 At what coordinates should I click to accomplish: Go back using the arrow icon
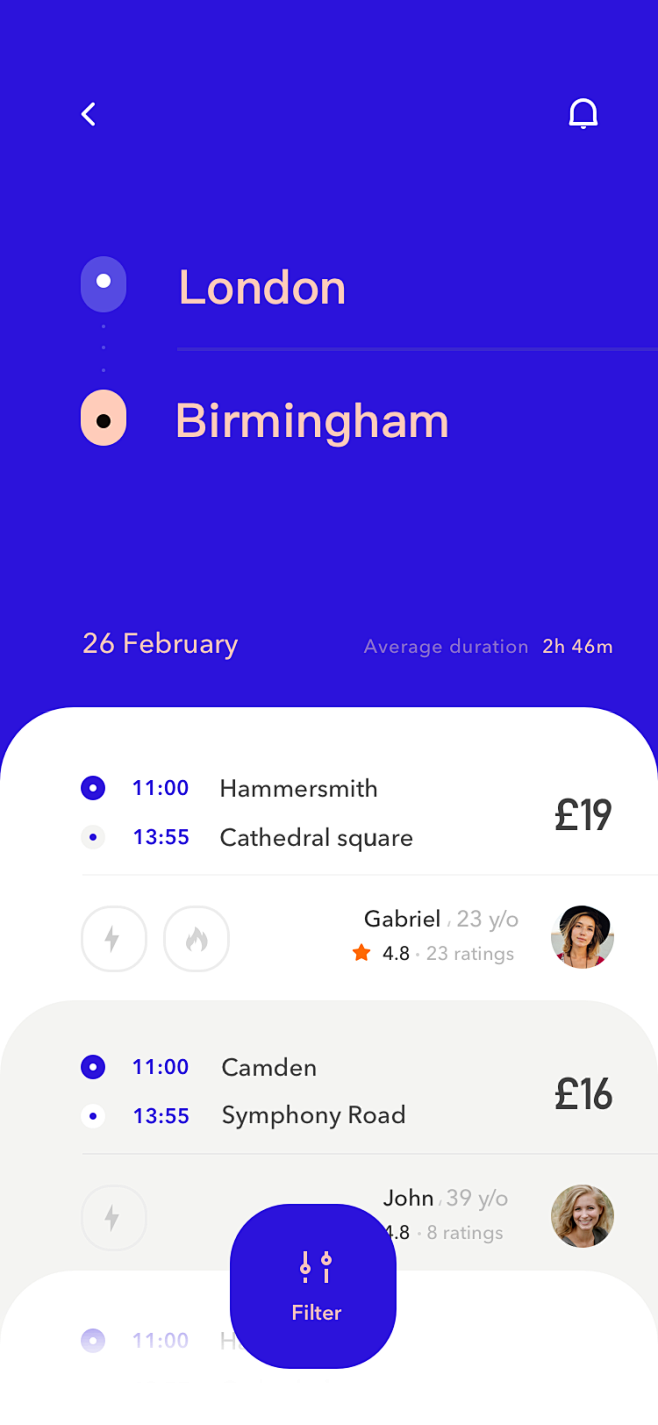tap(89, 114)
